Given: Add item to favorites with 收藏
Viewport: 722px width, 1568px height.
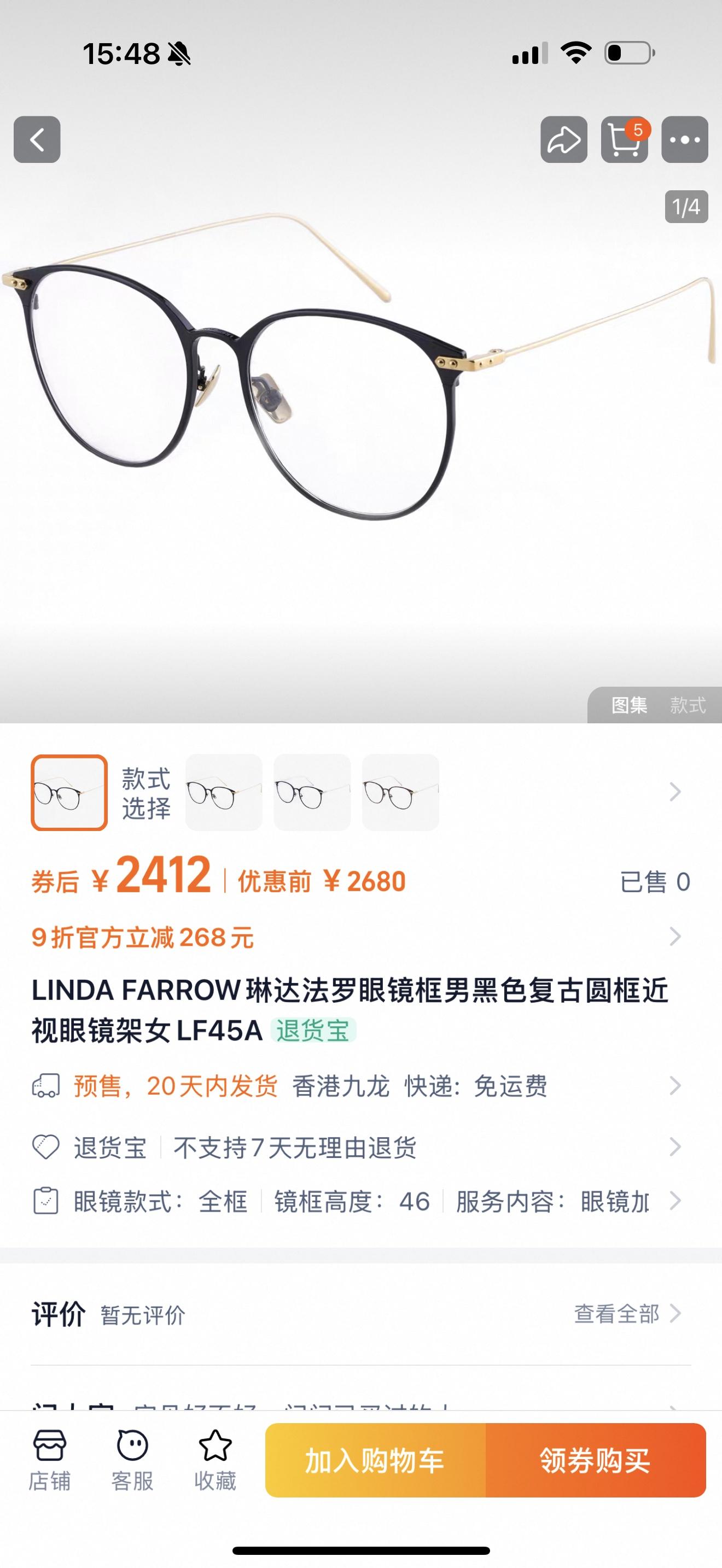Looking at the screenshot, I should coord(215,1460).
